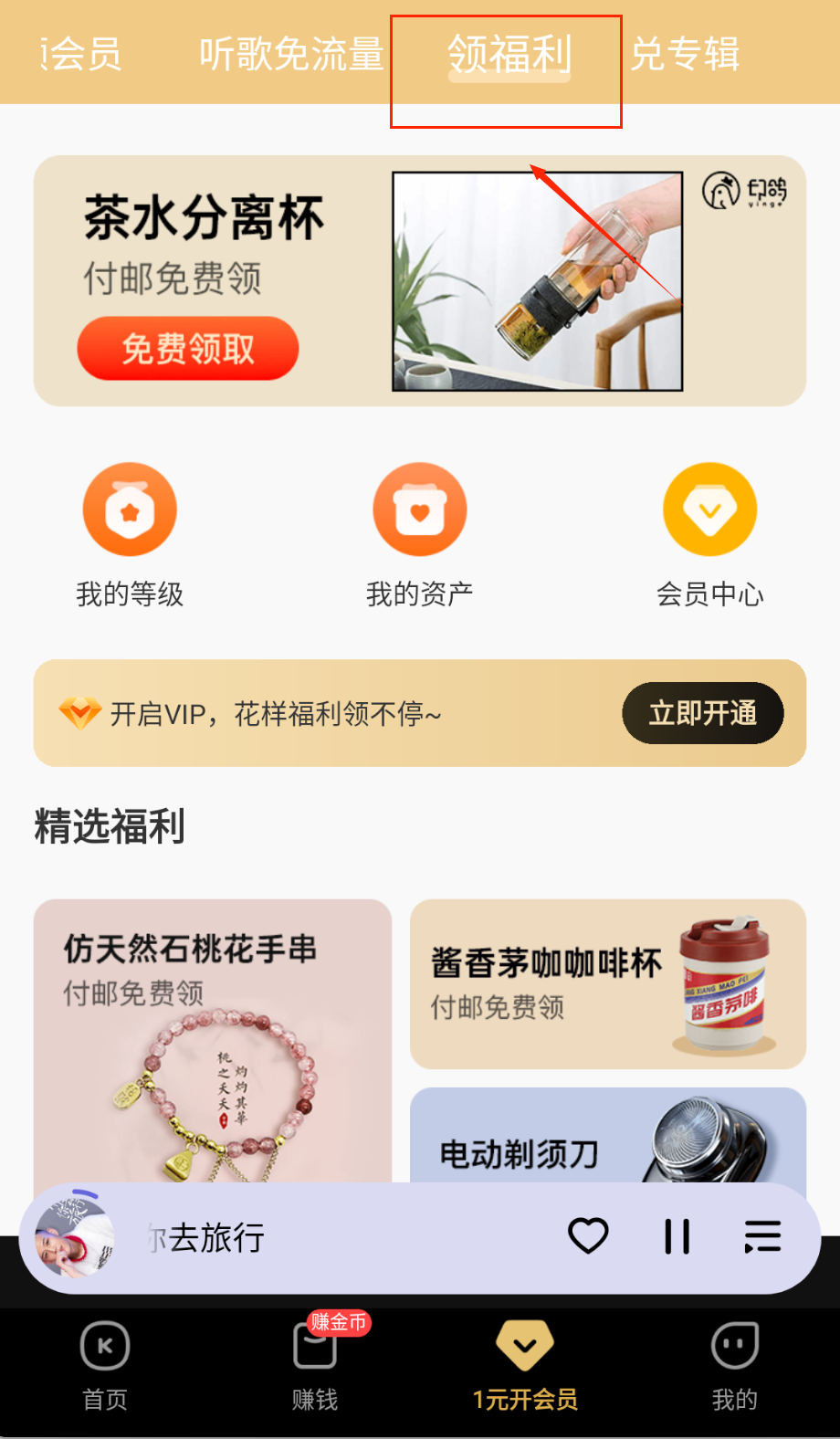
Task: Like the currently playing song
Action: pyautogui.click(x=588, y=1236)
